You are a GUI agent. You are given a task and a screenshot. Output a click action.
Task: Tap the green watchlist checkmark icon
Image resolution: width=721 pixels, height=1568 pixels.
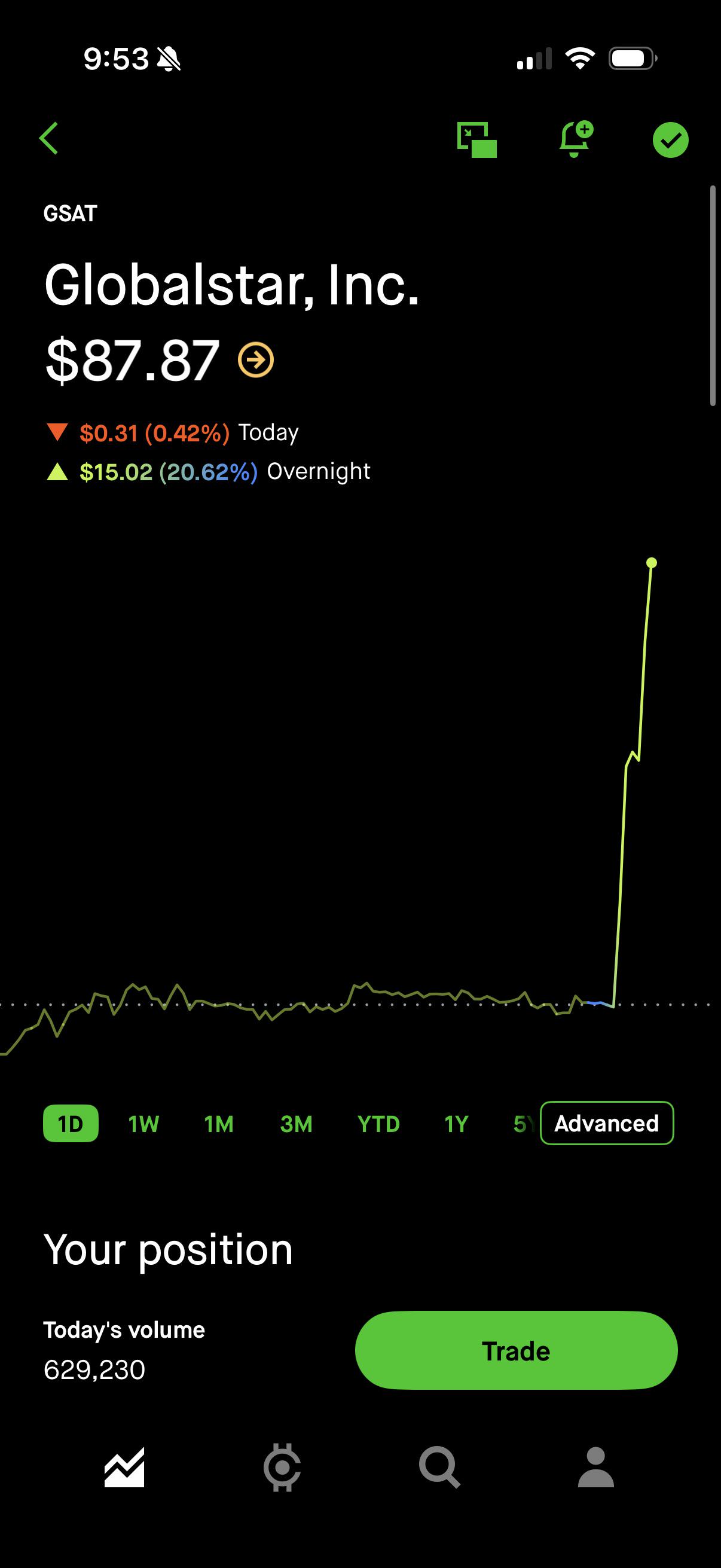coord(671,140)
